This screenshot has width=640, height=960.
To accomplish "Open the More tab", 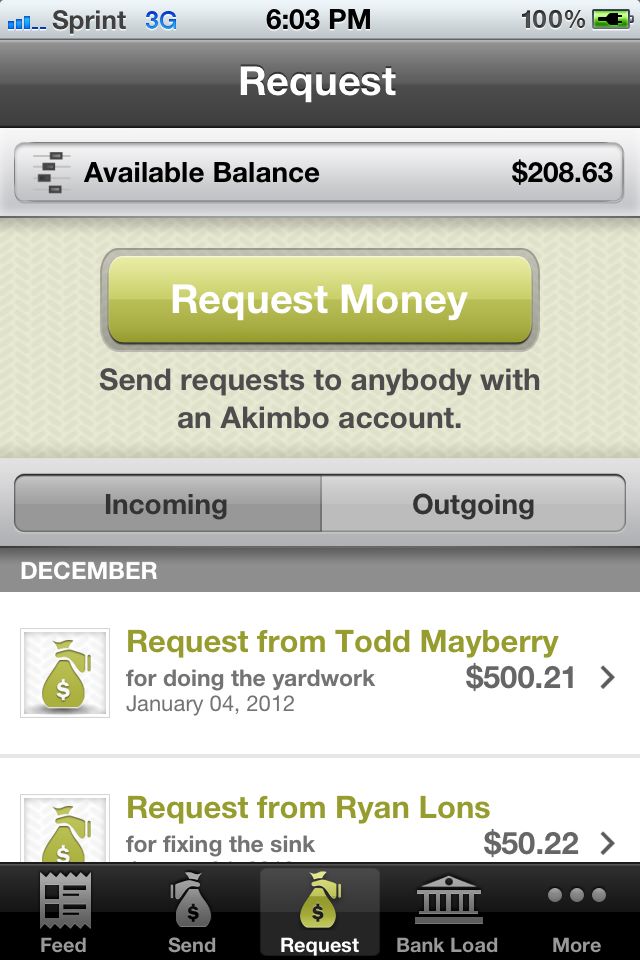I will click(x=577, y=913).
